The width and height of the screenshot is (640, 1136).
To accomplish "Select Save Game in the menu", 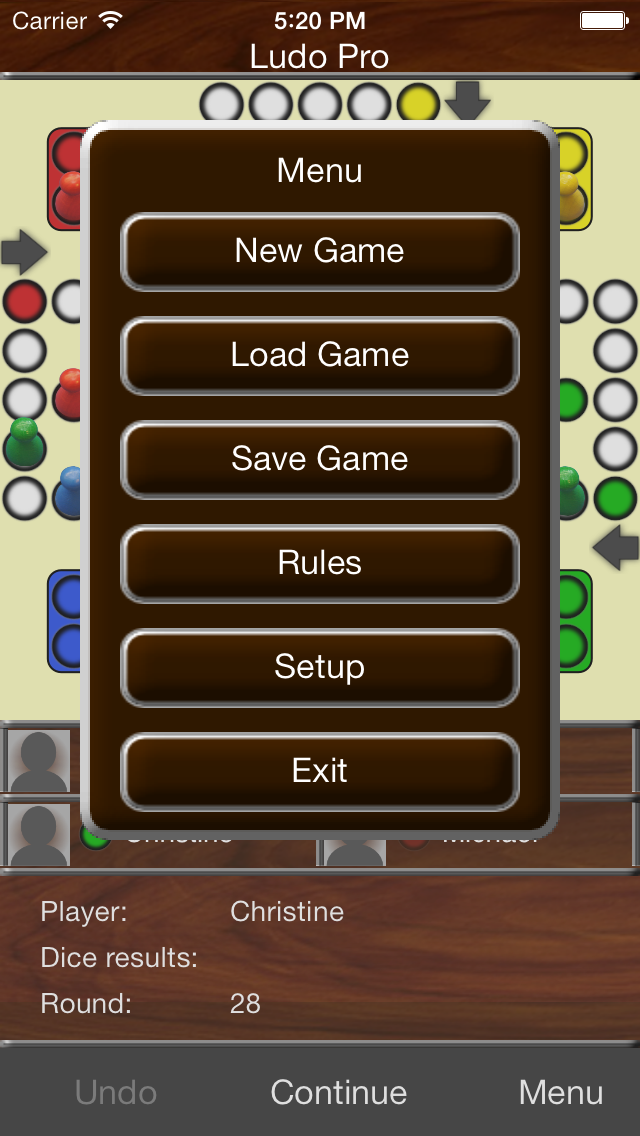I will point(320,459).
